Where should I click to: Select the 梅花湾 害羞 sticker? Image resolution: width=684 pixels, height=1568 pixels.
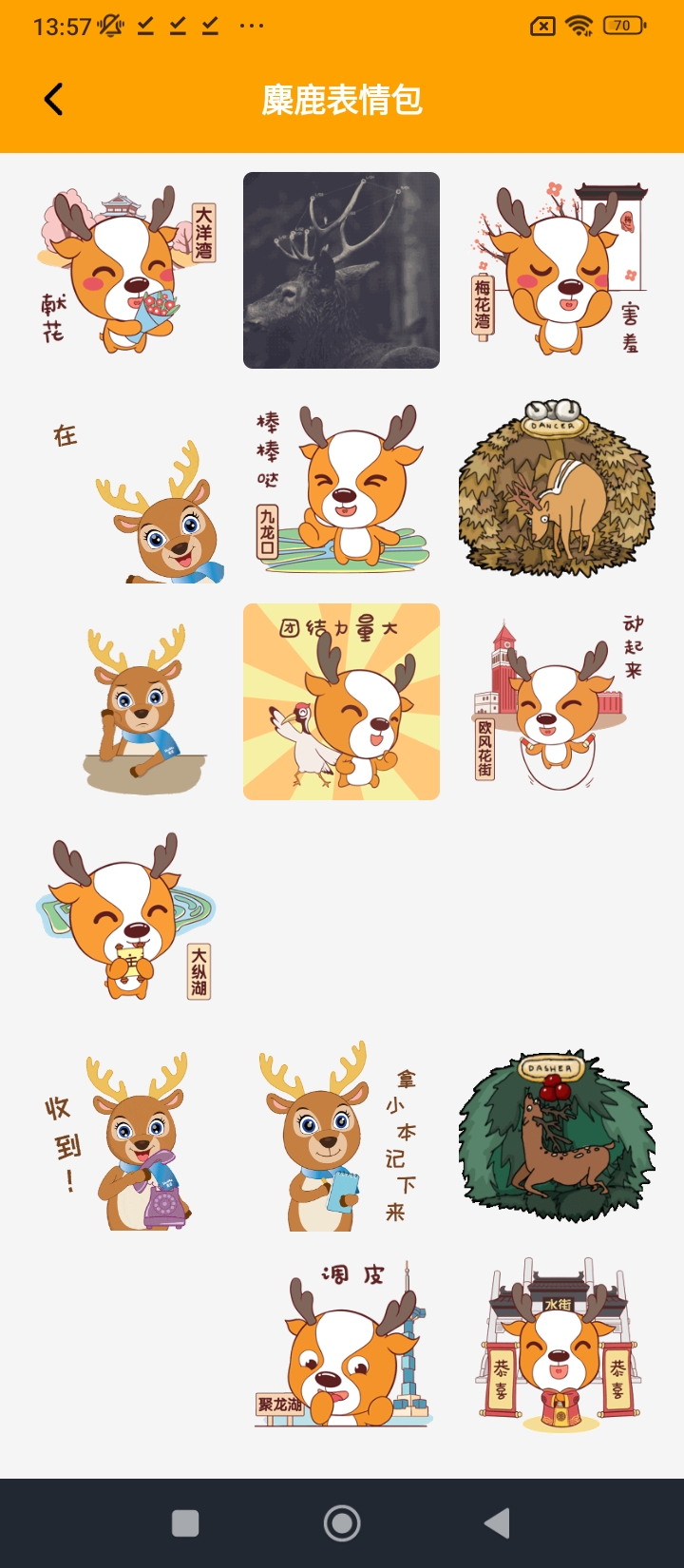[558, 270]
